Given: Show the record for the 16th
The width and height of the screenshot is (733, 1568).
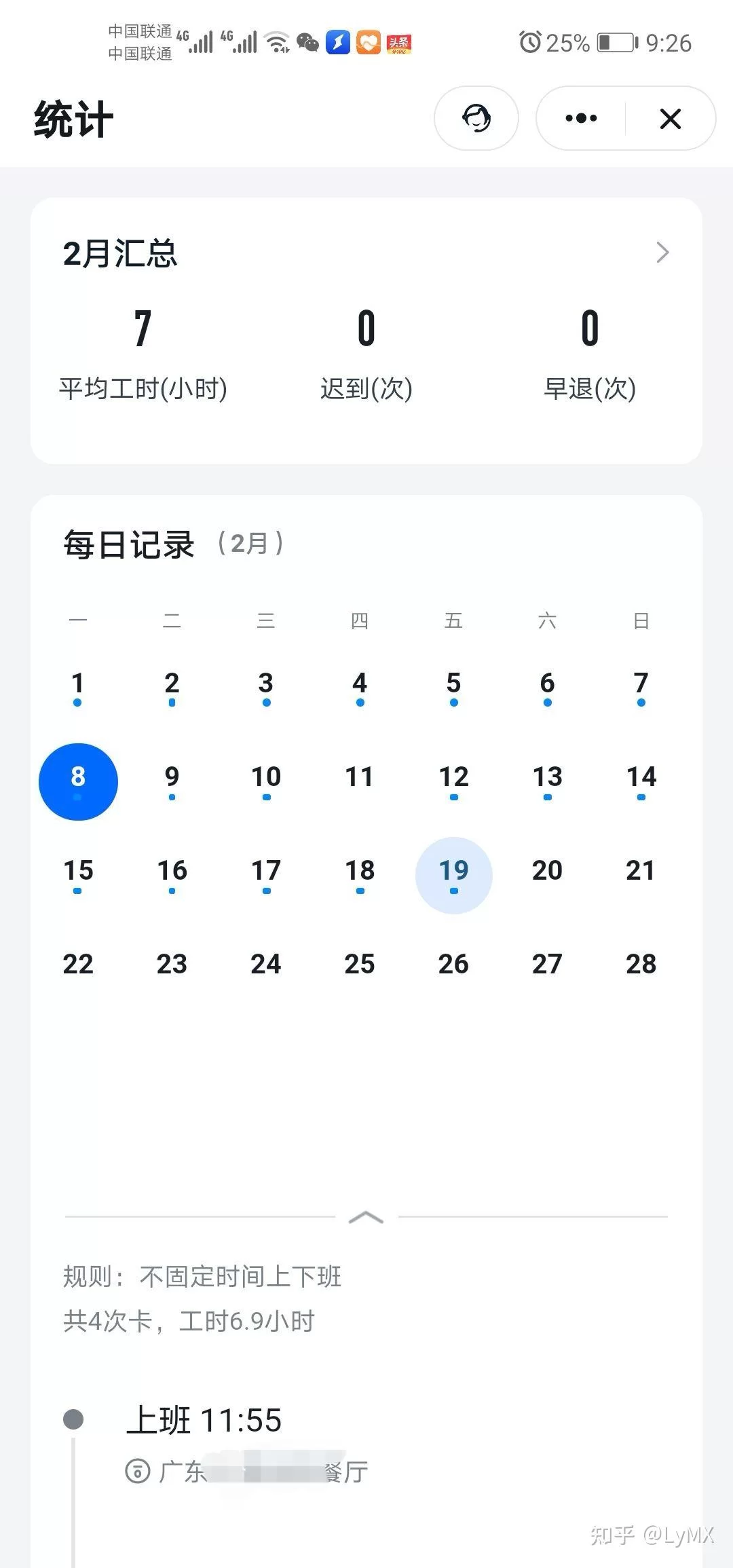Looking at the screenshot, I should tap(172, 873).
